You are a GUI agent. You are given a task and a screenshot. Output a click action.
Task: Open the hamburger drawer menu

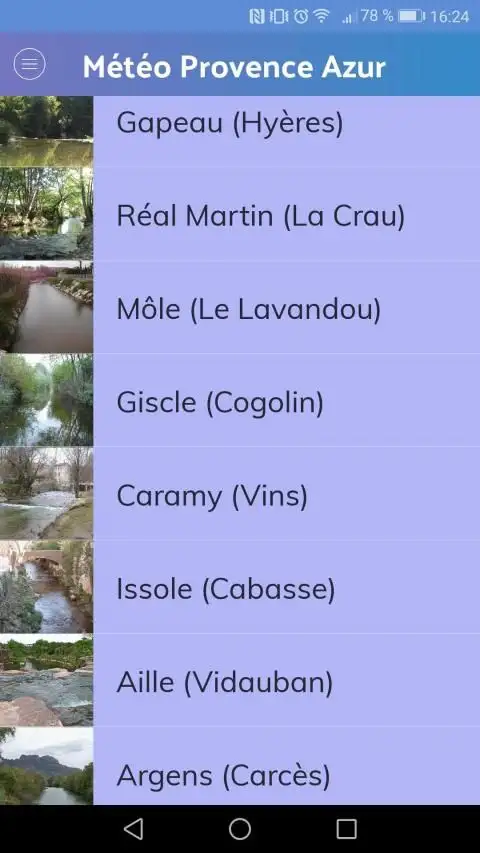pyautogui.click(x=29, y=64)
